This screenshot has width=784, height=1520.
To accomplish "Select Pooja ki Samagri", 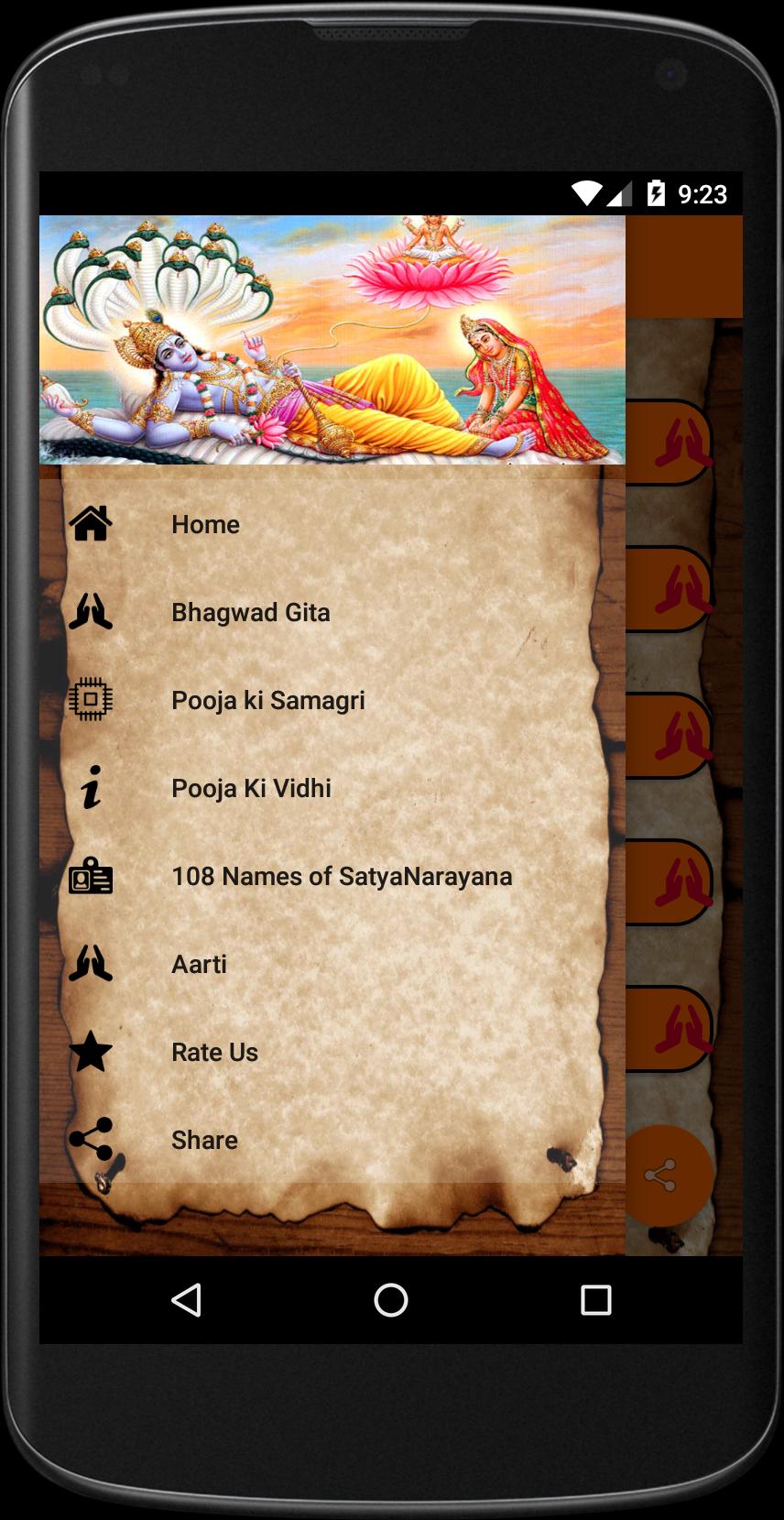I will click(x=267, y=700).
